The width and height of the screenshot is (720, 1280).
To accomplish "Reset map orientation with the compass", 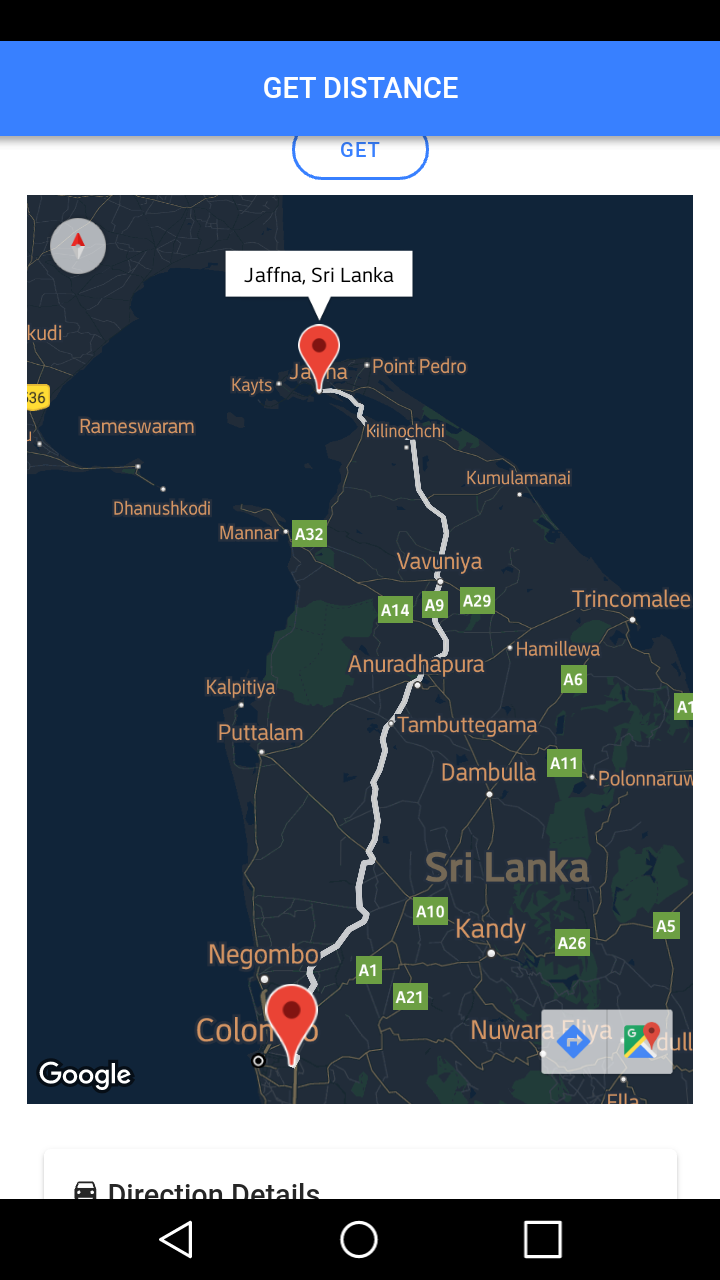I will [78, 246].
